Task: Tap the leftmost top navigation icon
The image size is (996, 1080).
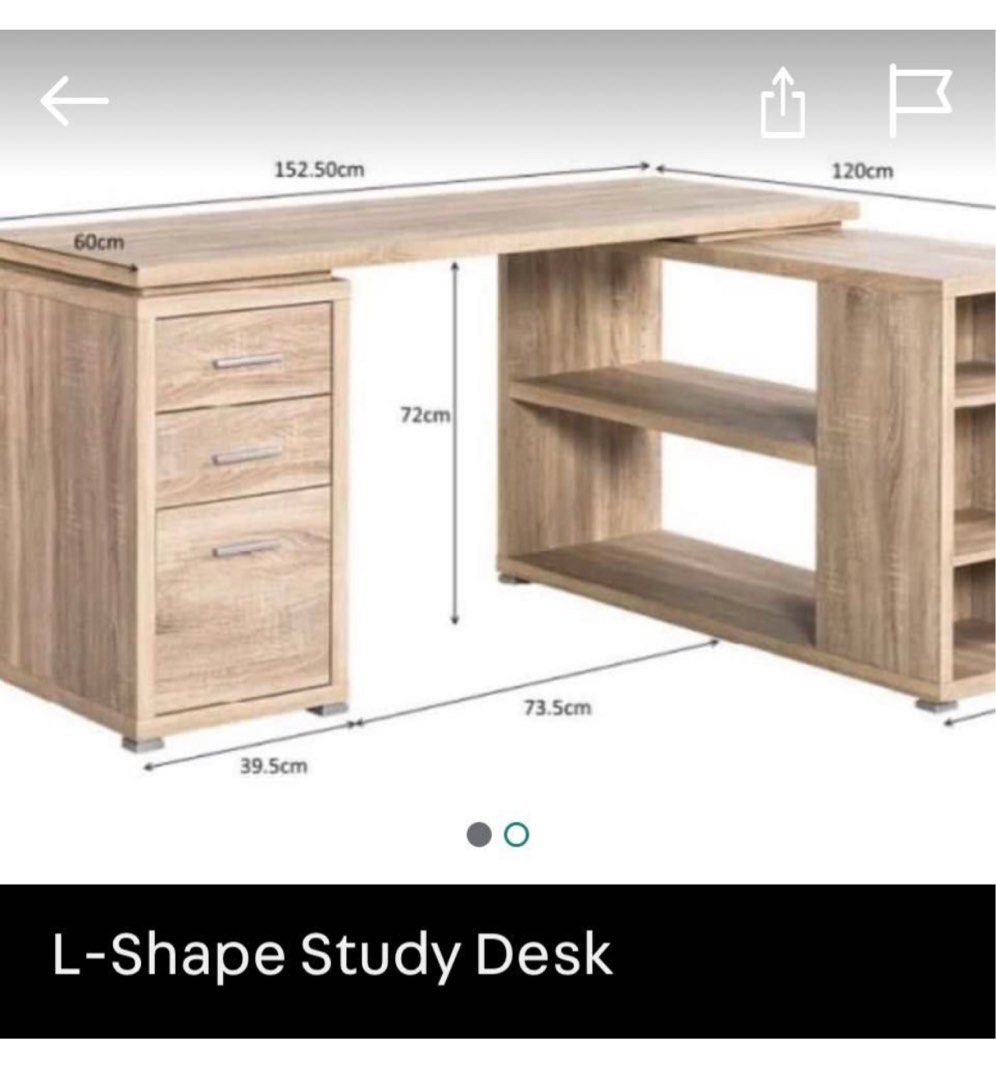Action: (x=75, y=99)
